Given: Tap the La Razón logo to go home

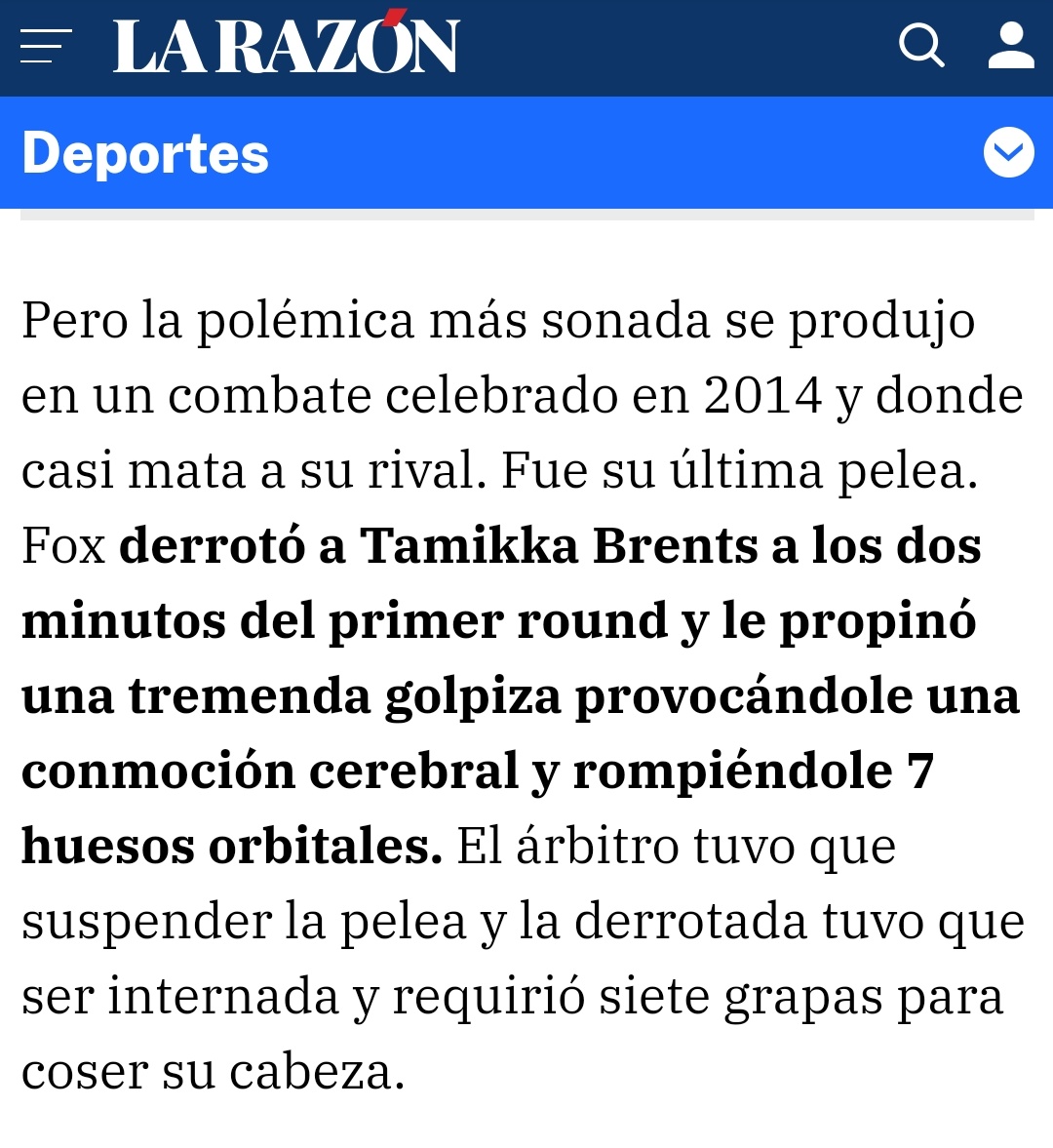Looking at the screenshot, I should [286, 46].
